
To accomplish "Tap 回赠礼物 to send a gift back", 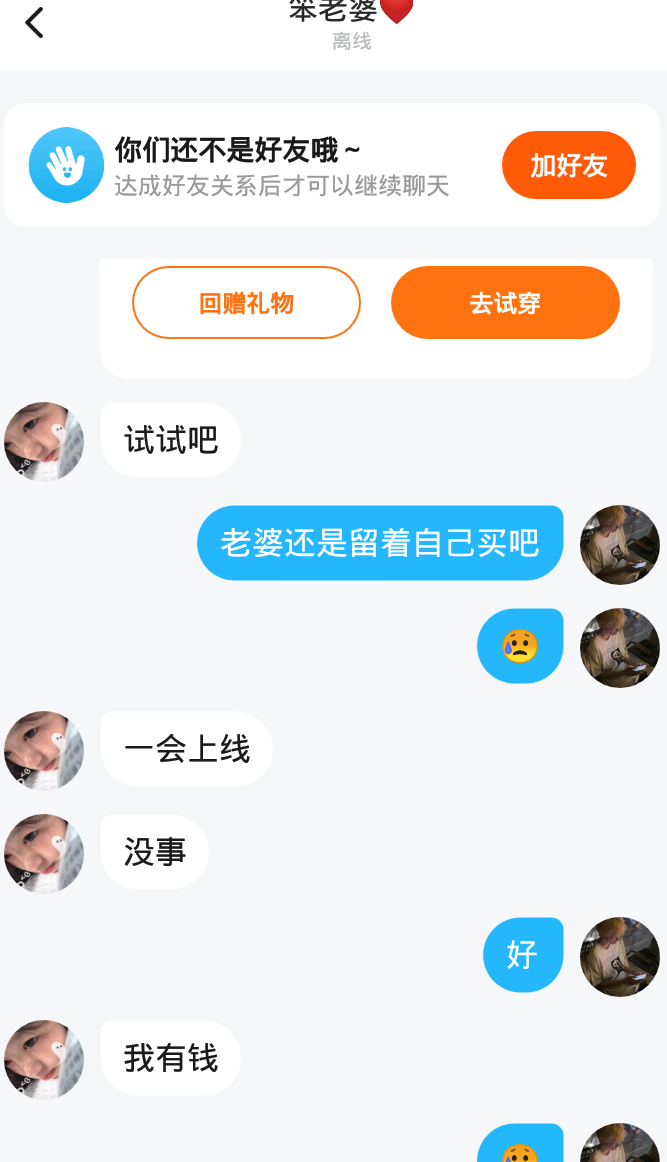I will click(246, 303).
